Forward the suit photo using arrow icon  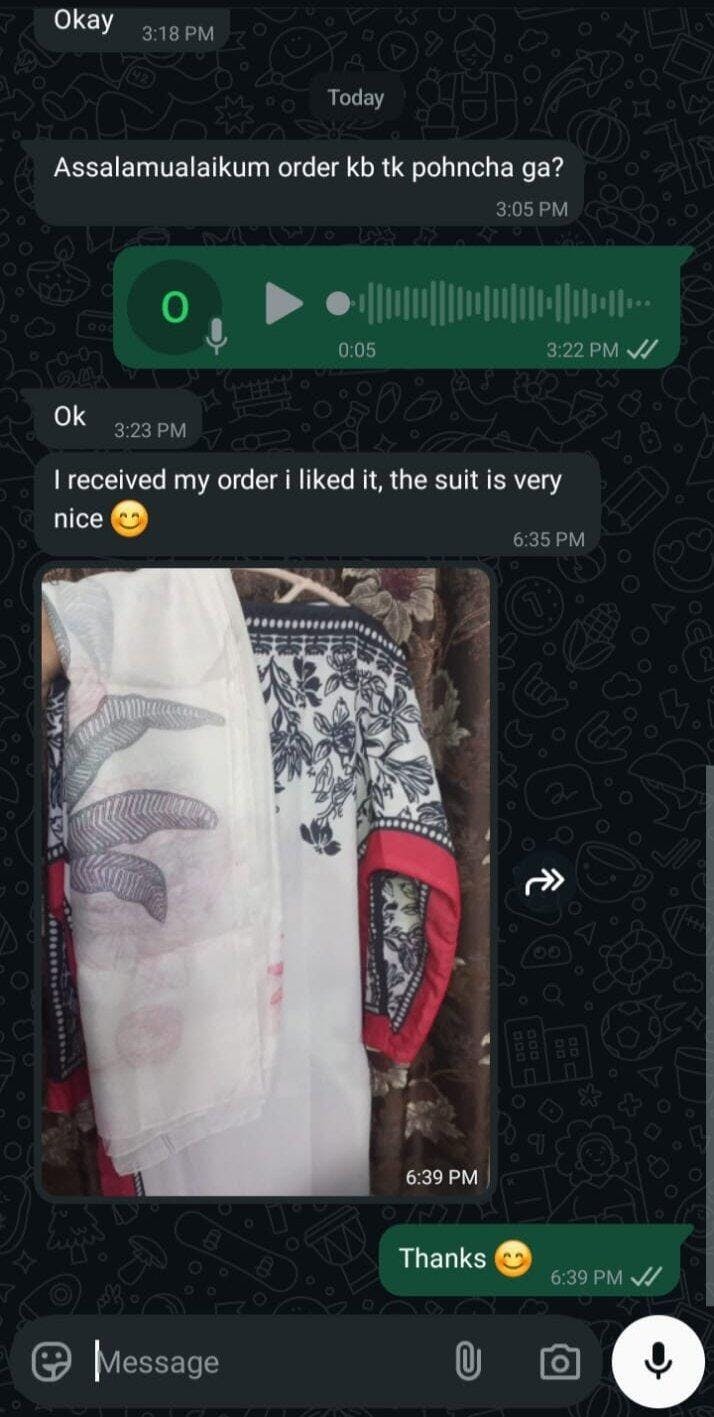tap(544, 880)
